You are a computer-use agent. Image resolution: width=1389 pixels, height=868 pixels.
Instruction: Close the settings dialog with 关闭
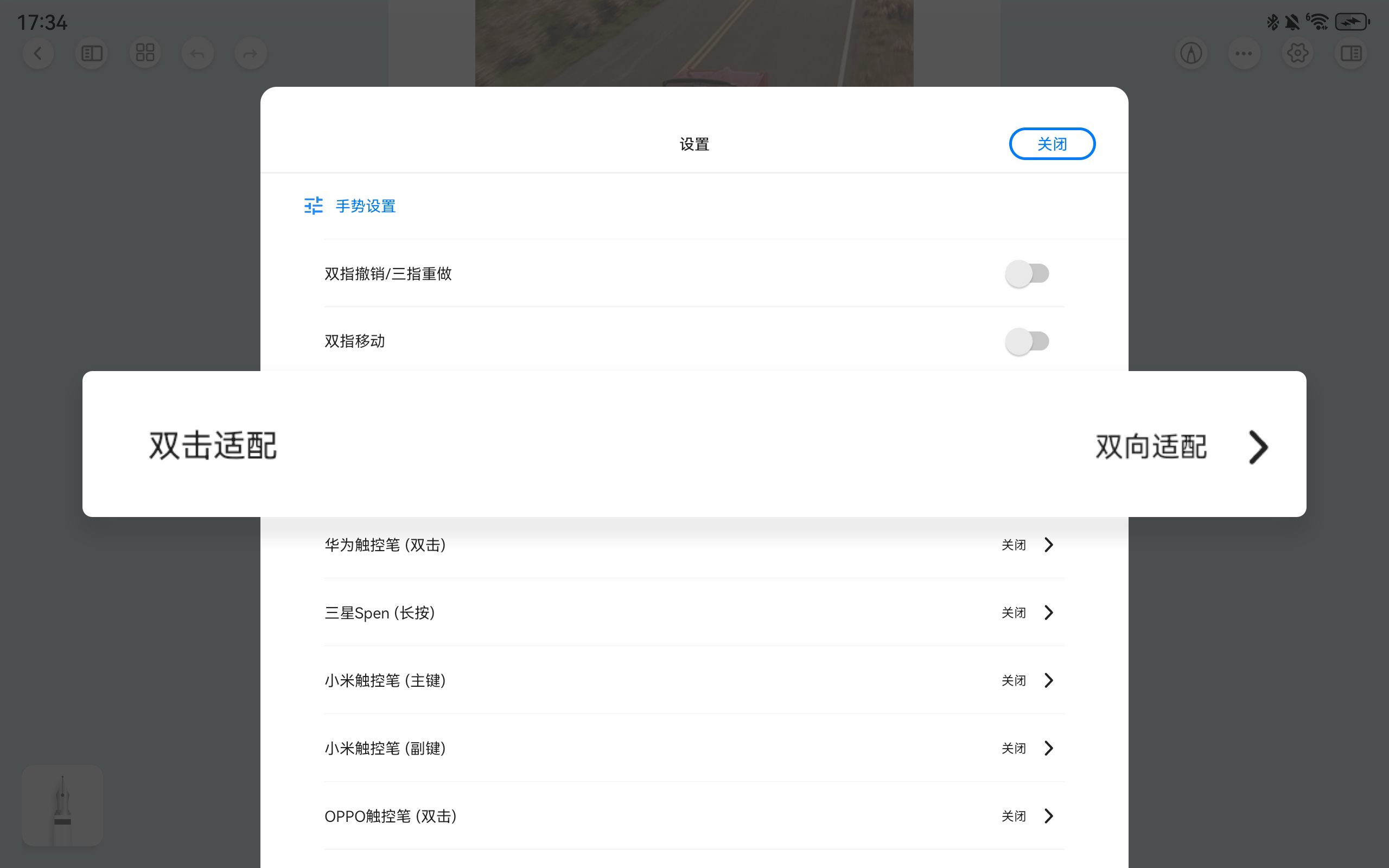click(1052, 144)
